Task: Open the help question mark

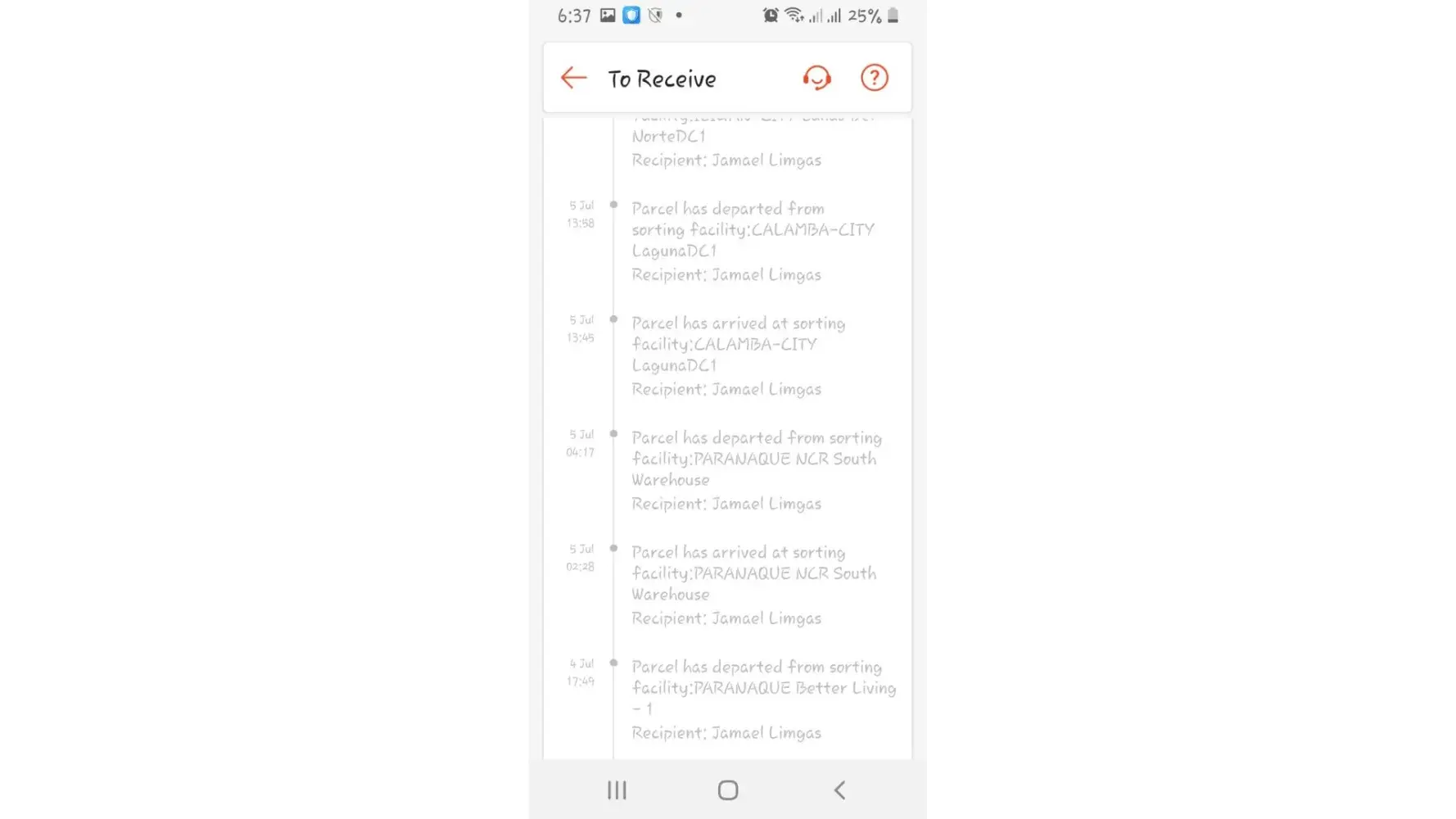Action: click(874, 78)
